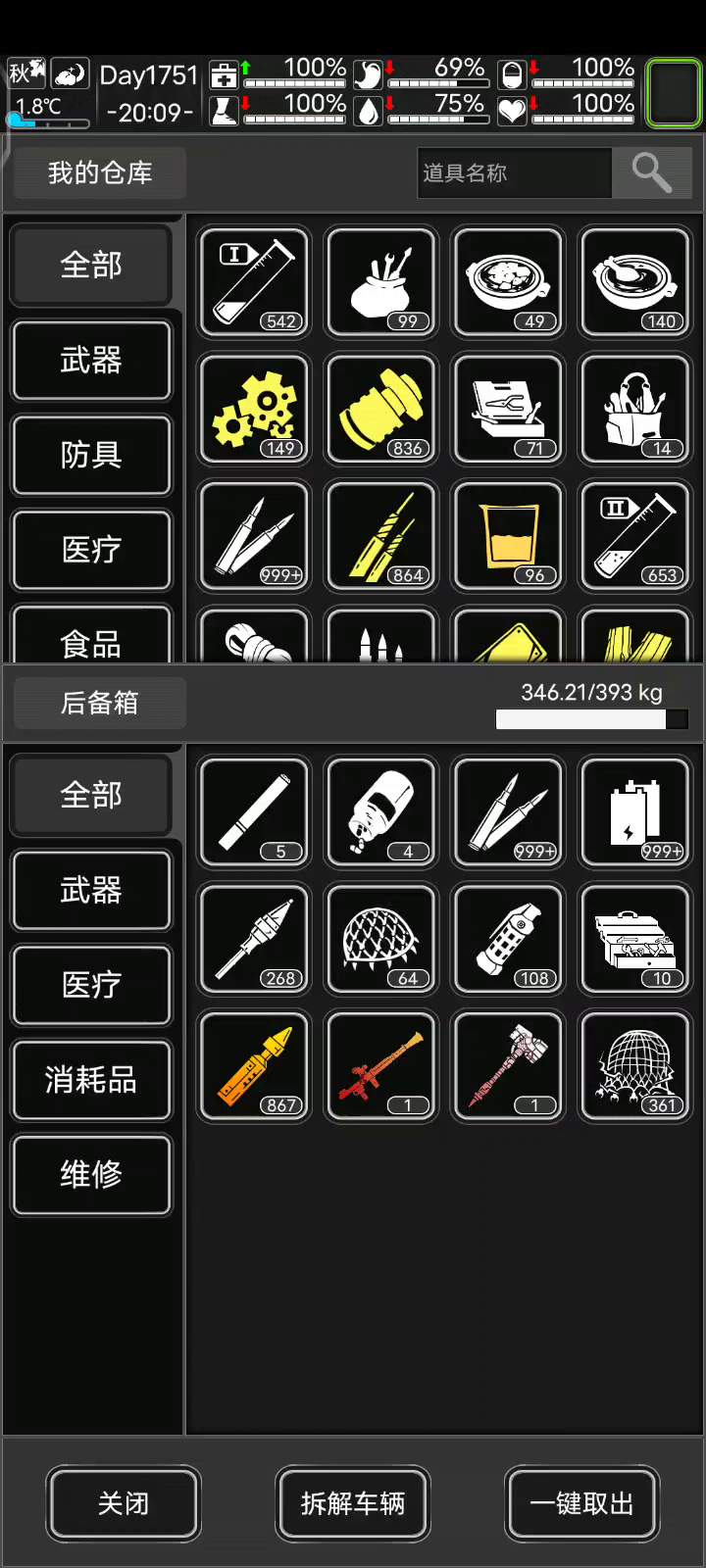Select the warehouse 防具 category

point(91,455)
